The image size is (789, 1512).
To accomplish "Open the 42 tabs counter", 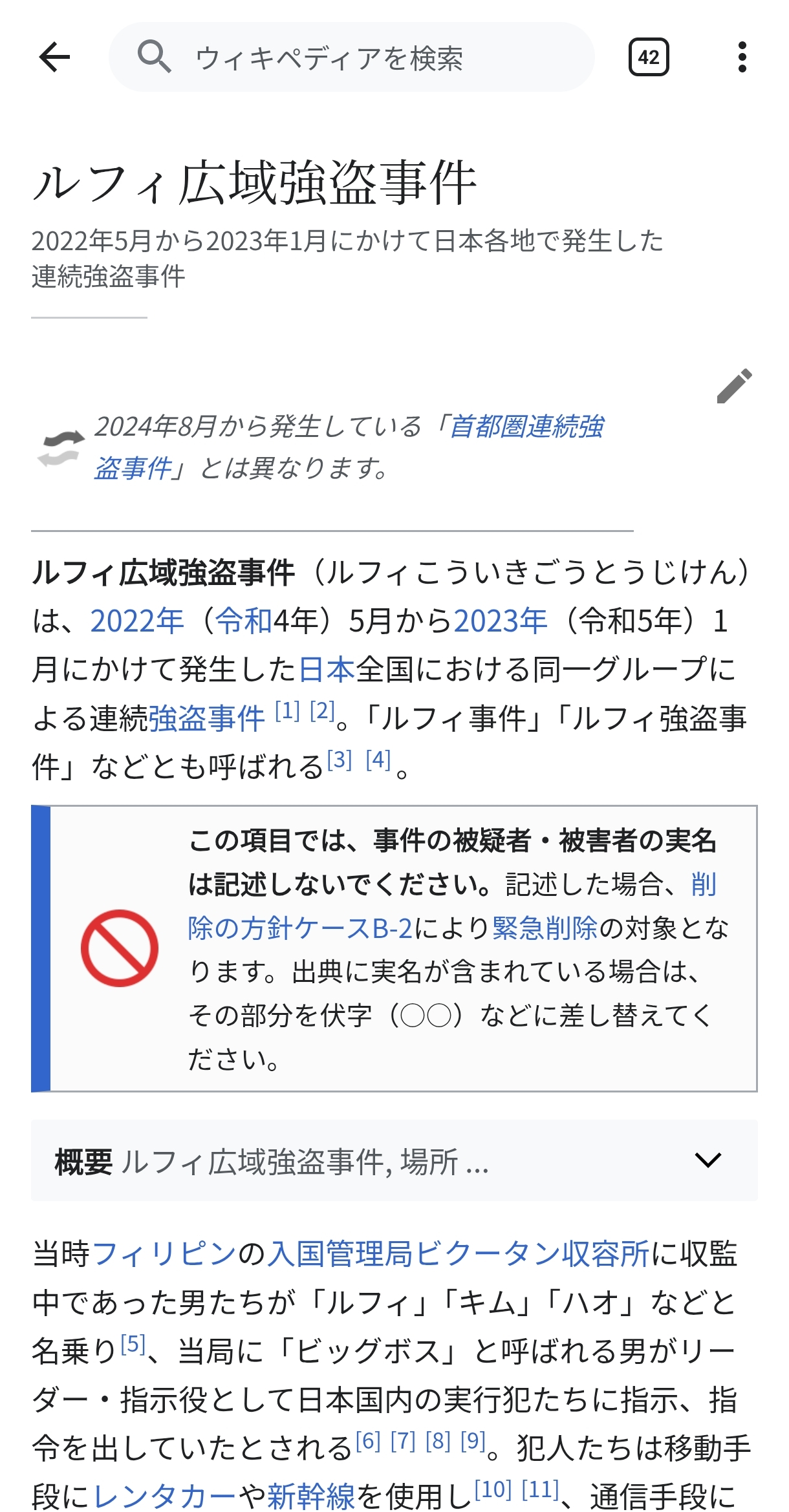I will (x=649, y=57).
